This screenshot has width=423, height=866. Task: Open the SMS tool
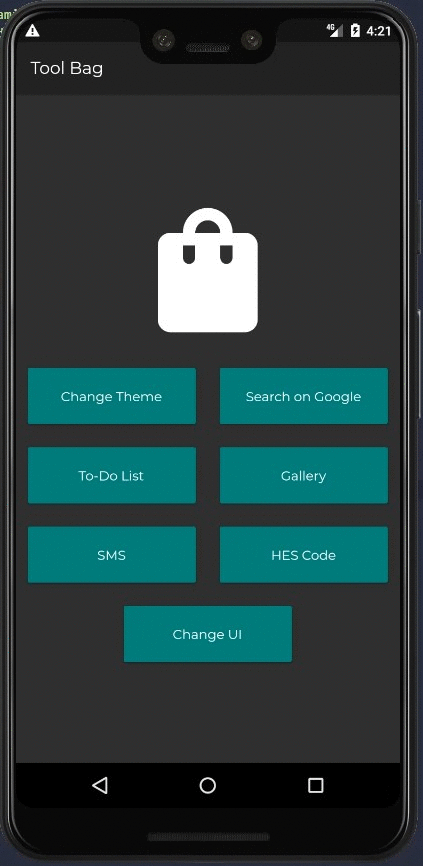pos(112,555)
